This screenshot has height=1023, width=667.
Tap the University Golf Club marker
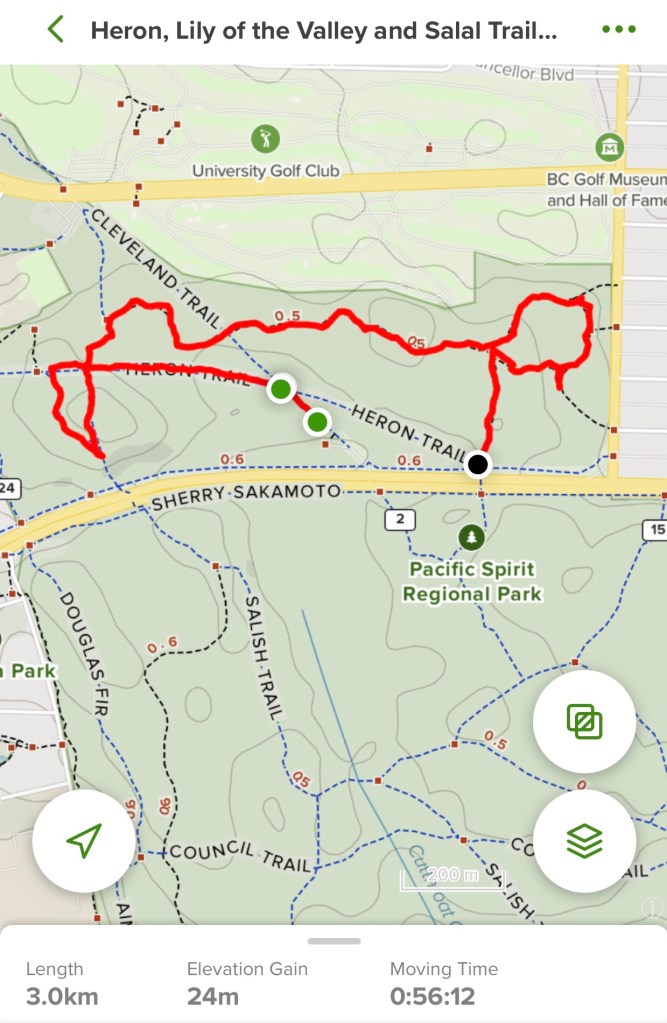click(x=265, y=138)
